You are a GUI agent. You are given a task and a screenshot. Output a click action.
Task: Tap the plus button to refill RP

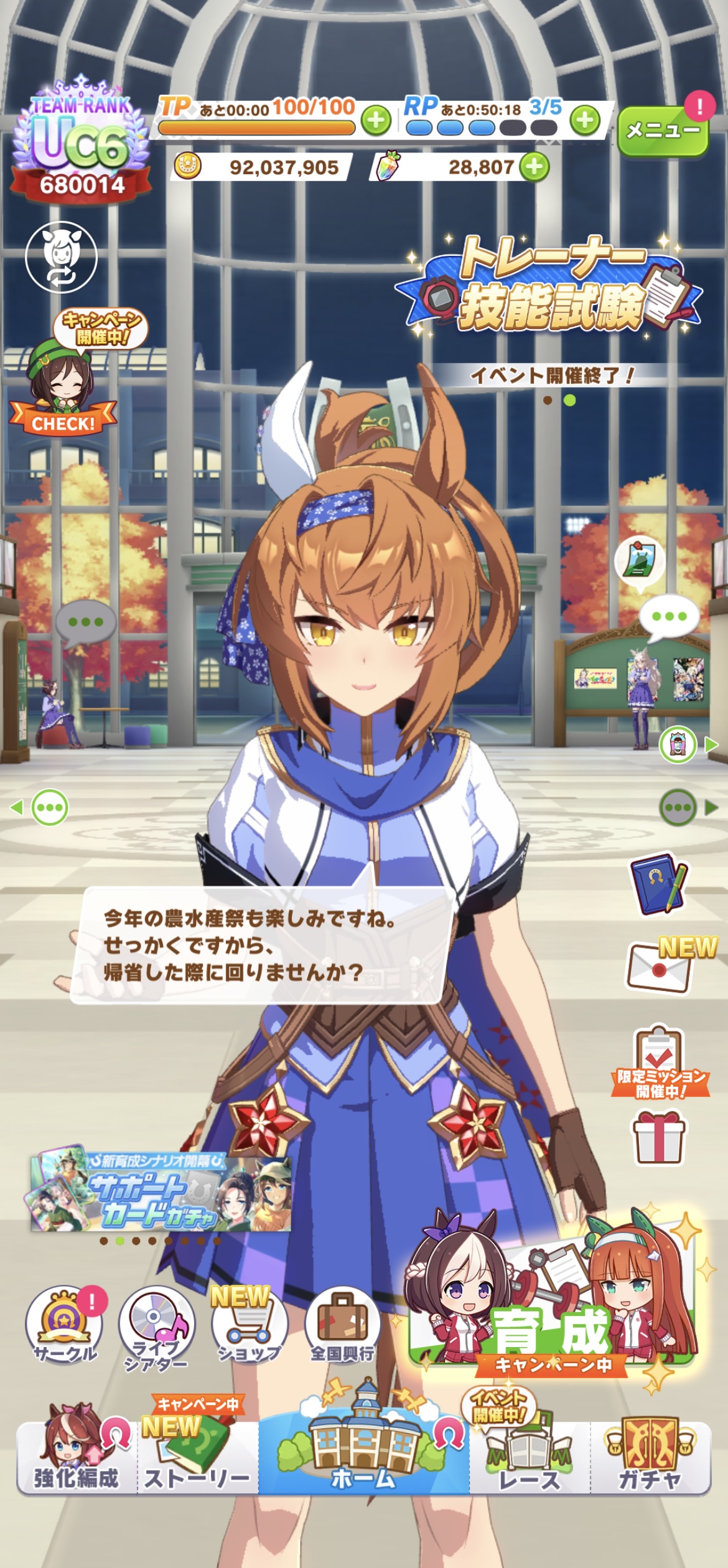(x=585, y=120)
